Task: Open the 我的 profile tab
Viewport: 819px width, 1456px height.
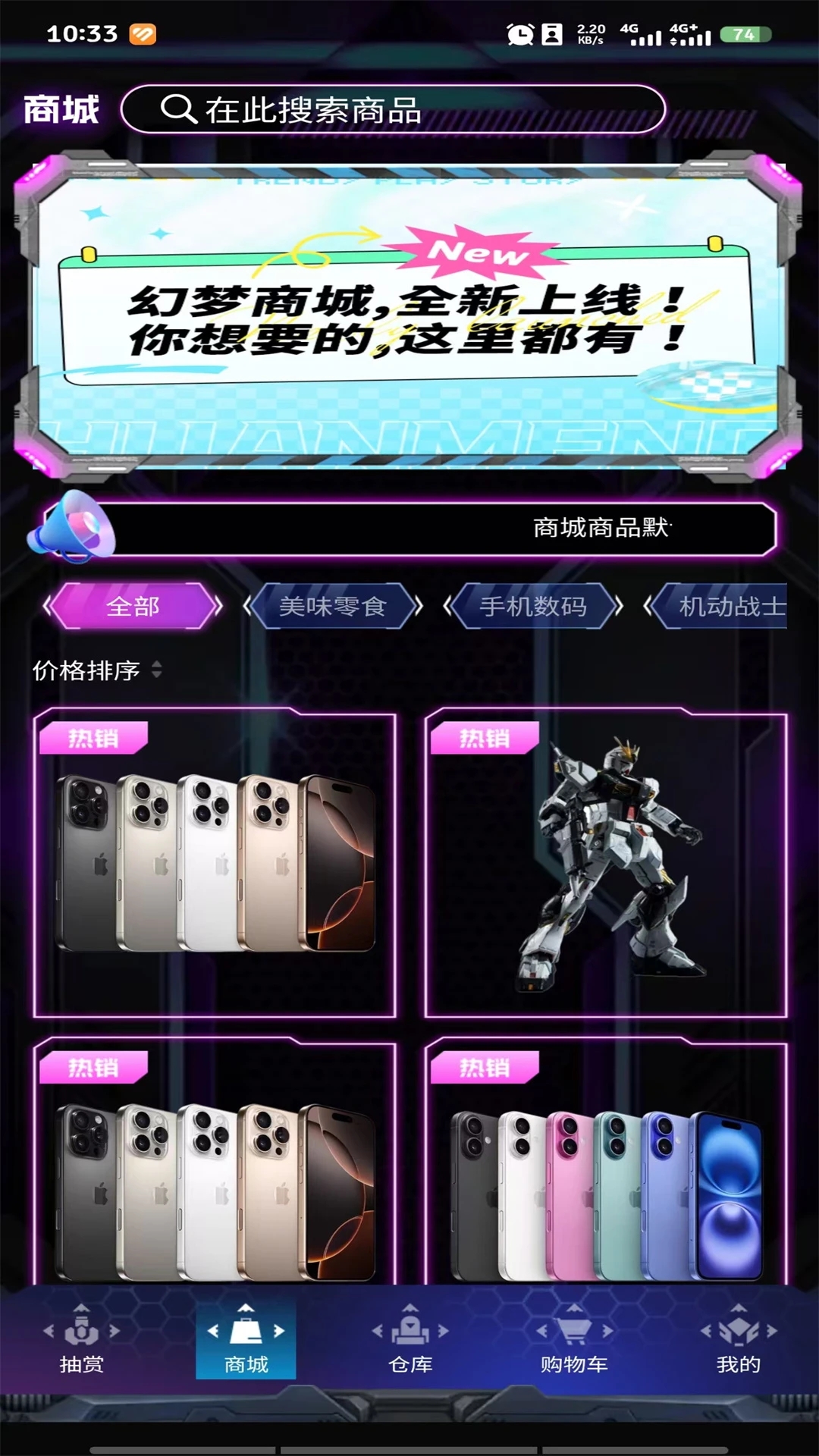Action: (x=738, y=1342)
